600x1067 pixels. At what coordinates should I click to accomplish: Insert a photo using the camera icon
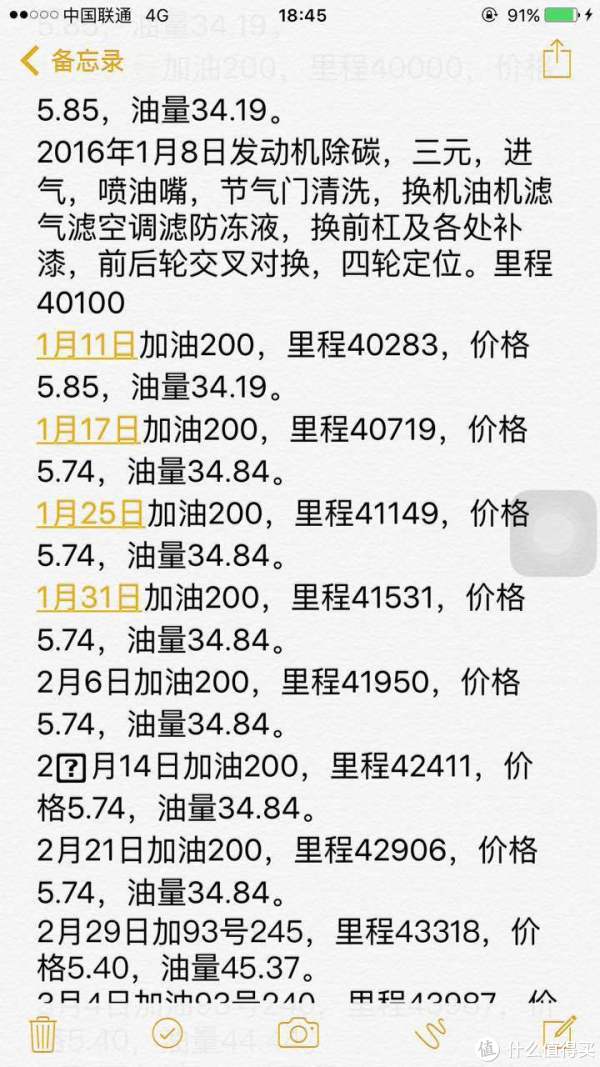pos(299,1033)
